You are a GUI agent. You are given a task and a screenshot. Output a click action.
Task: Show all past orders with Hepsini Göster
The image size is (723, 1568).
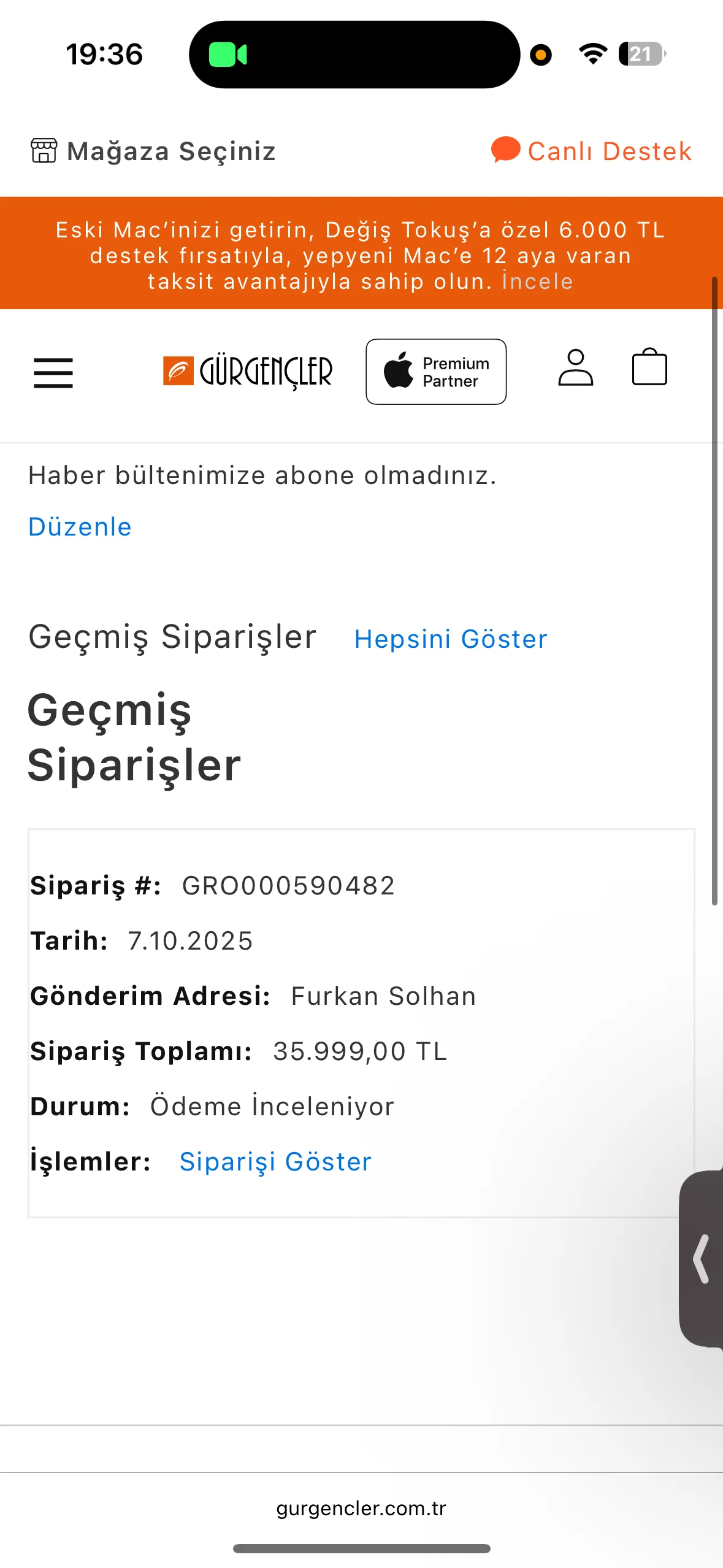[451, 639]
